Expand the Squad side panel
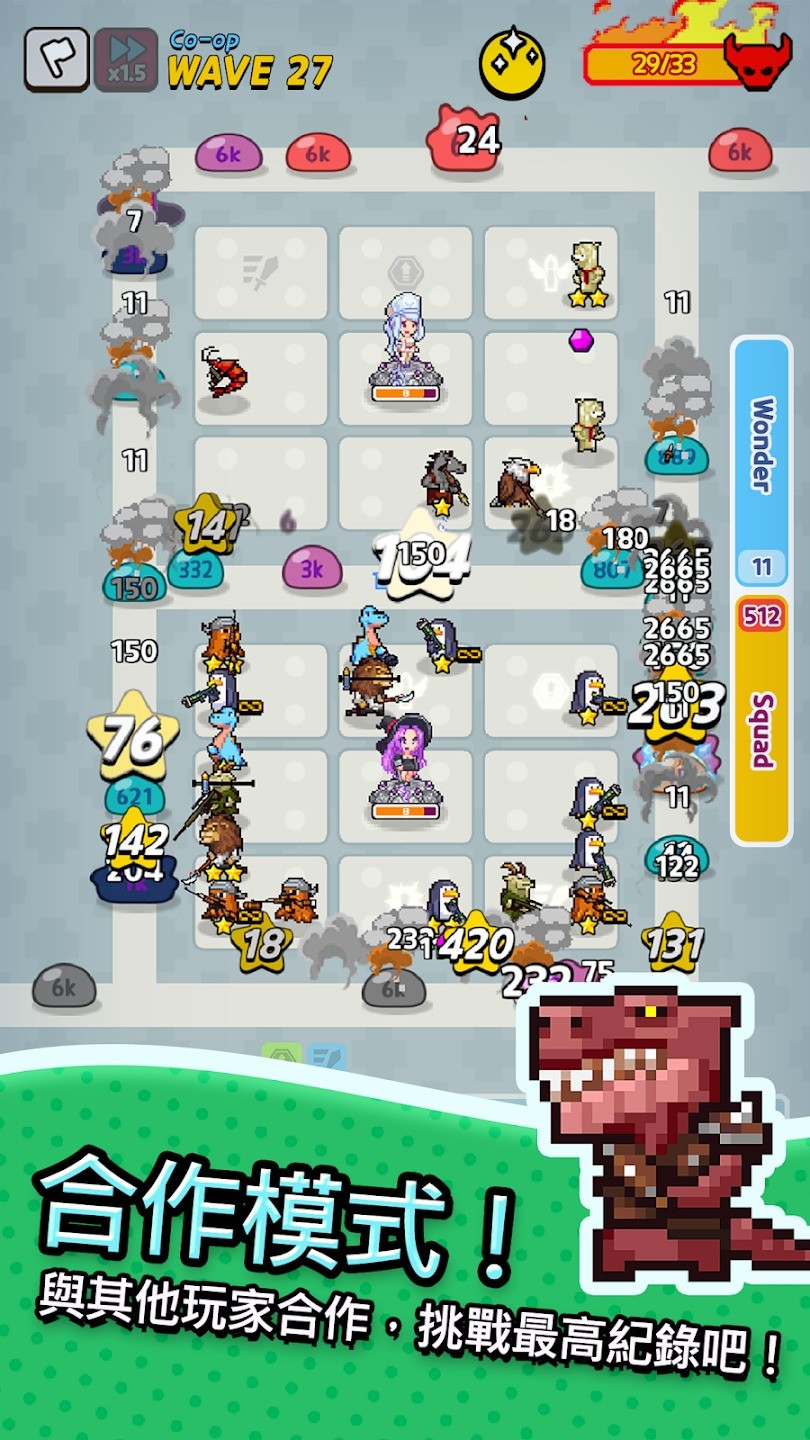810x1440 pixels. [x=761, y=729]
